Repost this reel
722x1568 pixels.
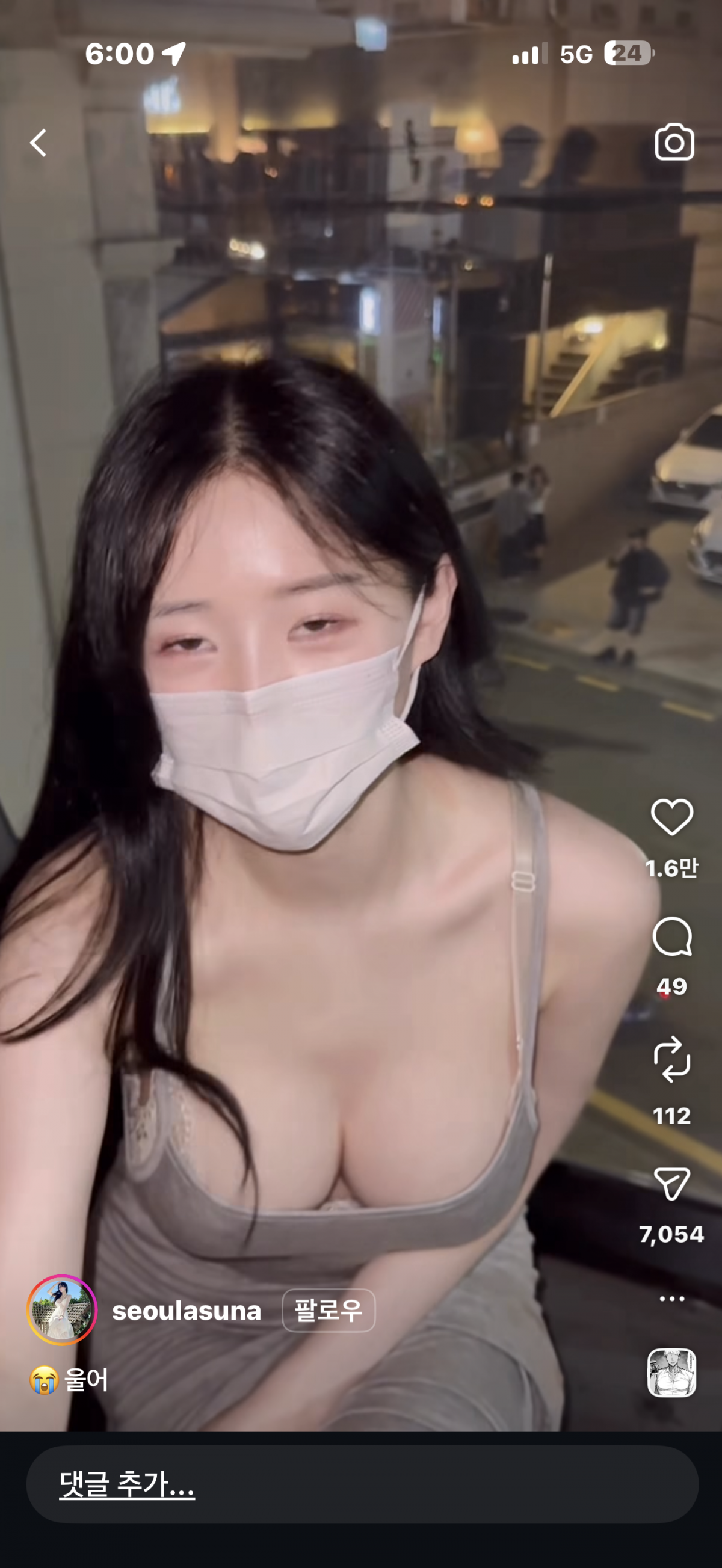(671, 1060)
